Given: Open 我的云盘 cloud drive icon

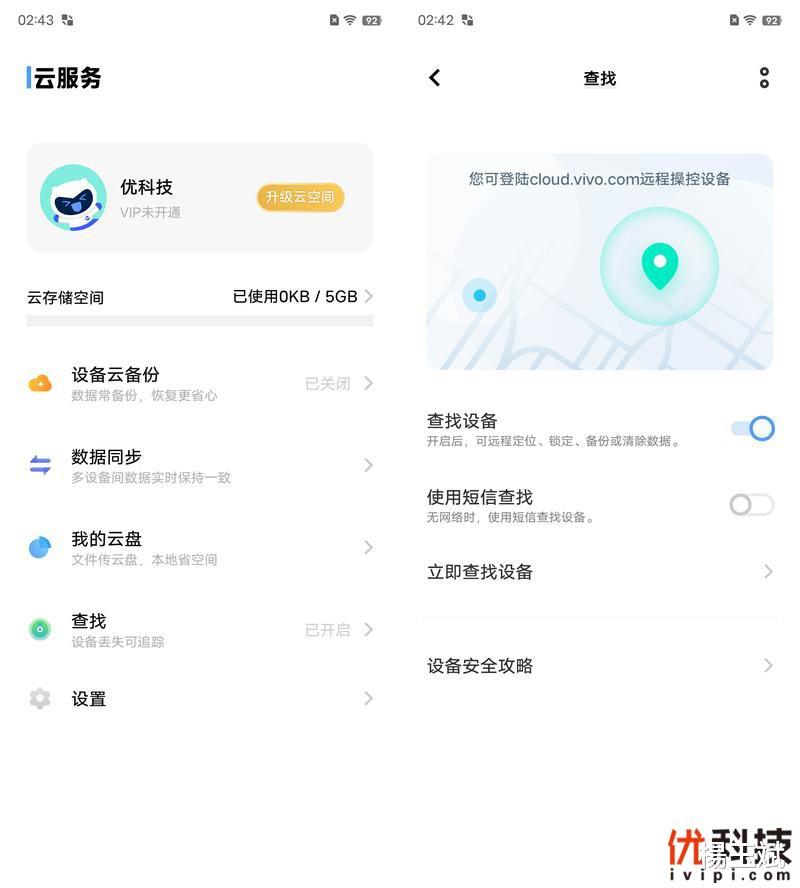Looking at the screenshot, I should point(40,546).
